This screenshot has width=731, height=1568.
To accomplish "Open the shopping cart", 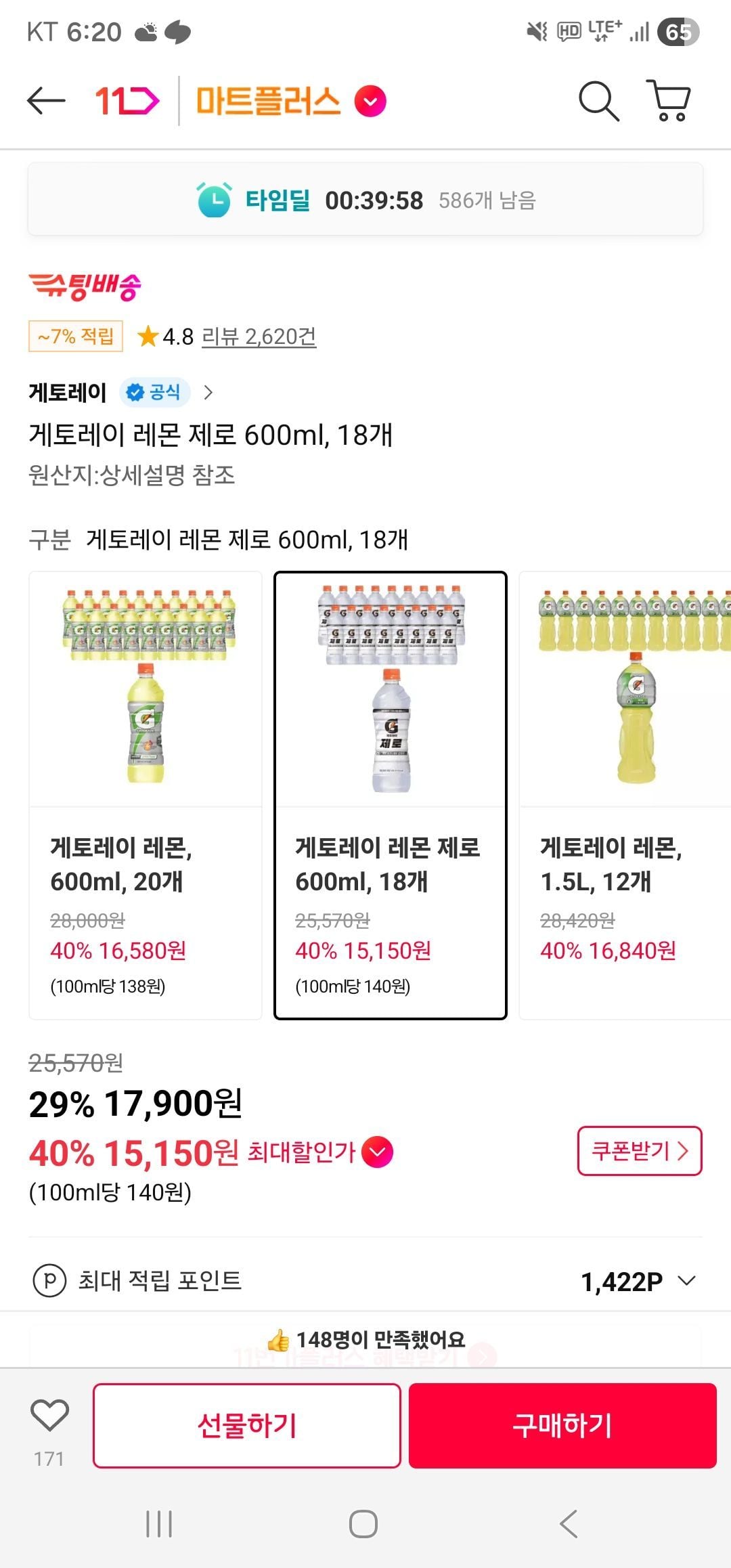I will pos(669,101).
